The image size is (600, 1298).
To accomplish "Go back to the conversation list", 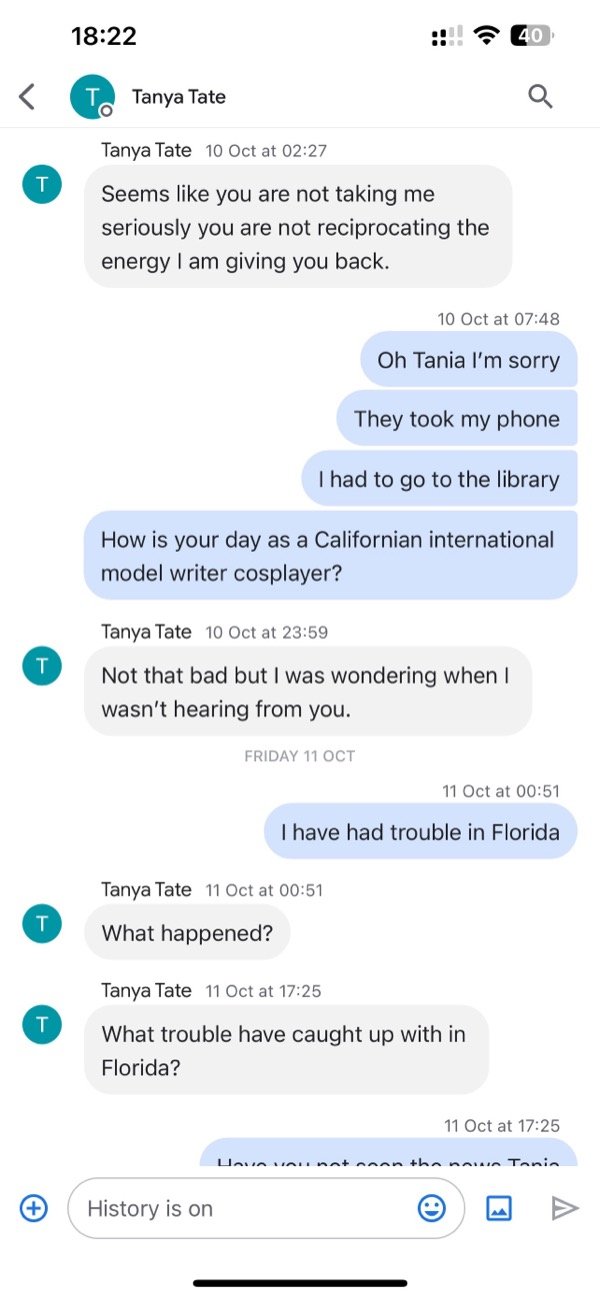I will (x=27, y=97).
